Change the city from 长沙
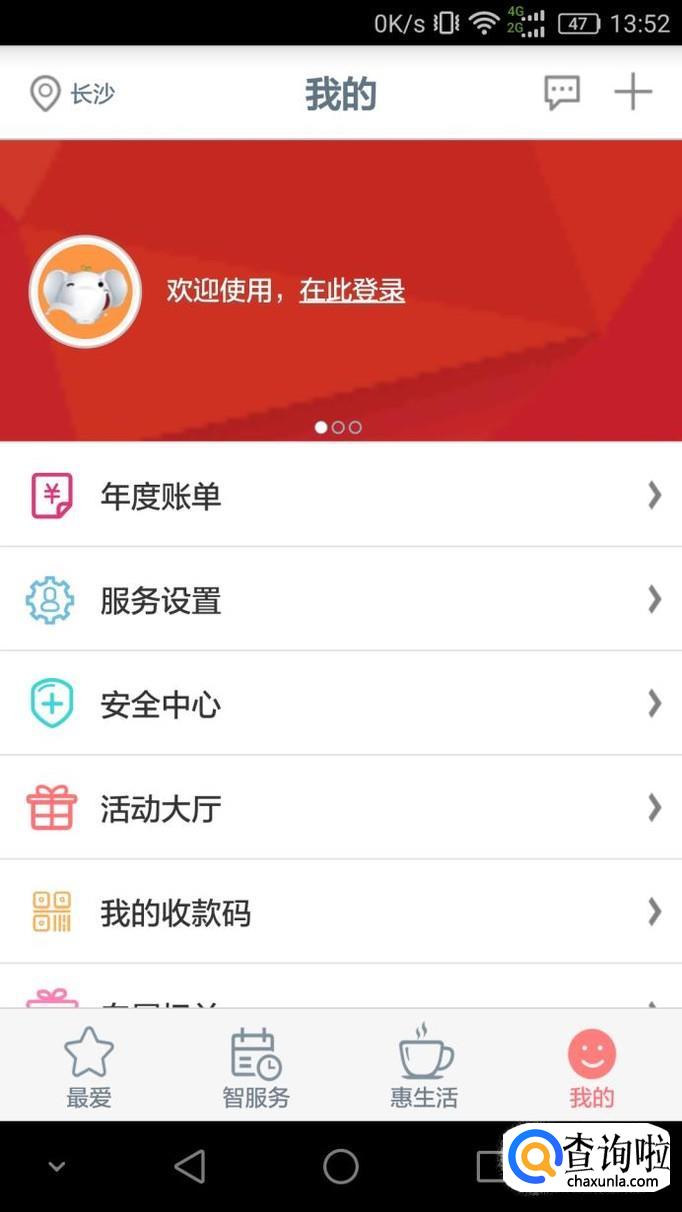The height and width of the screenshot is (1212, 682). pos(72,94)
